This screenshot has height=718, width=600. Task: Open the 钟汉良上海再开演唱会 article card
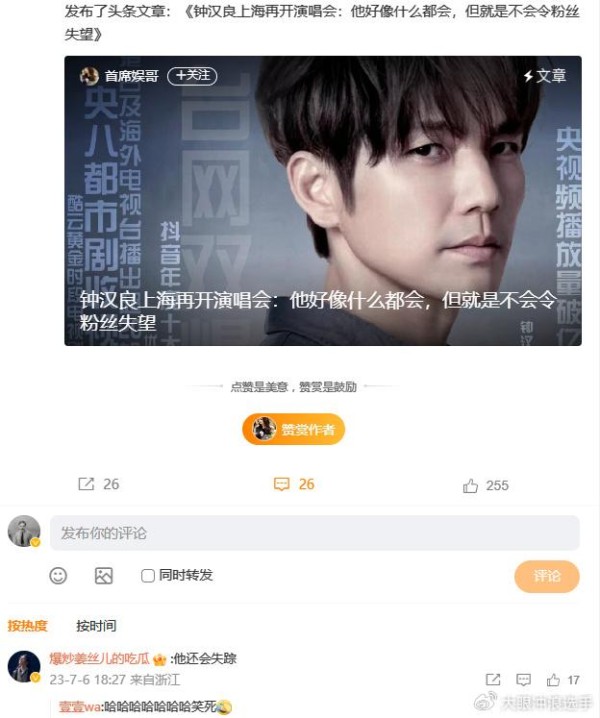point(322,200)
